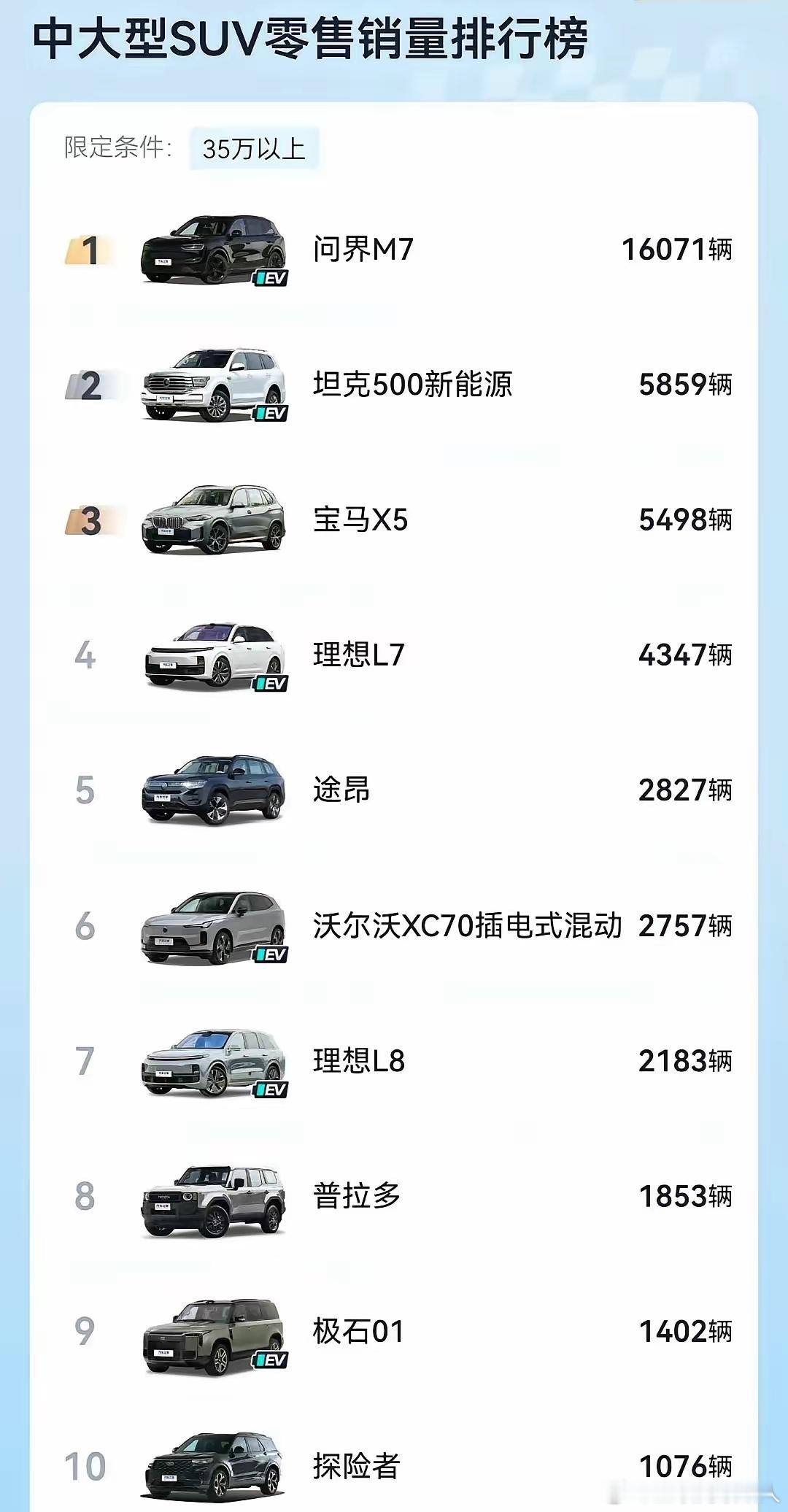The image size is (788, 1512).
Task: Click the EV badge on 坦克500新能源
Action: (271, 414)
